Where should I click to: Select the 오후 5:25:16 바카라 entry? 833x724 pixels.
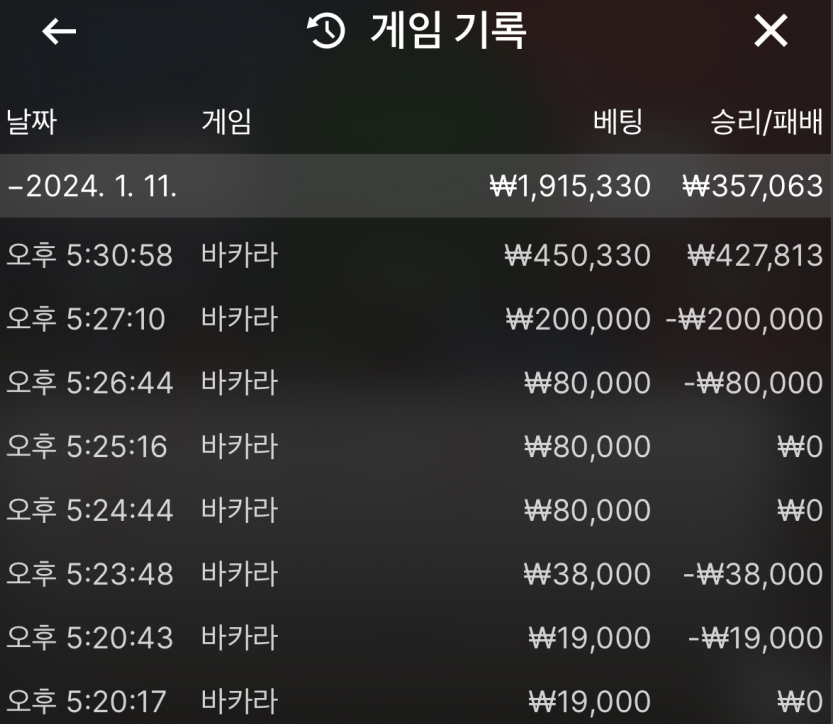[415, 446]
